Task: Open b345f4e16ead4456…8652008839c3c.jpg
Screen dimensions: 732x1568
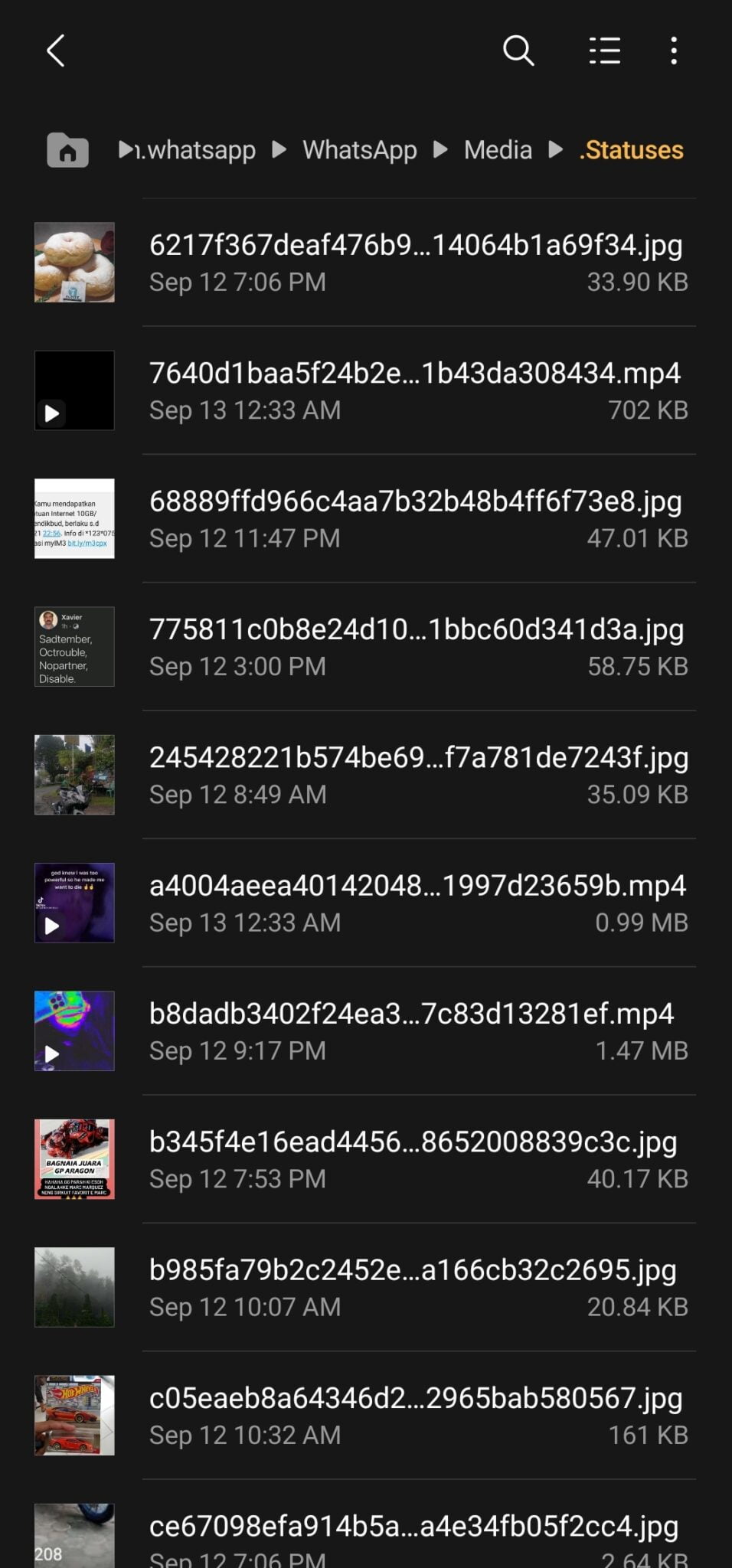Action: tap(366, 1159)
